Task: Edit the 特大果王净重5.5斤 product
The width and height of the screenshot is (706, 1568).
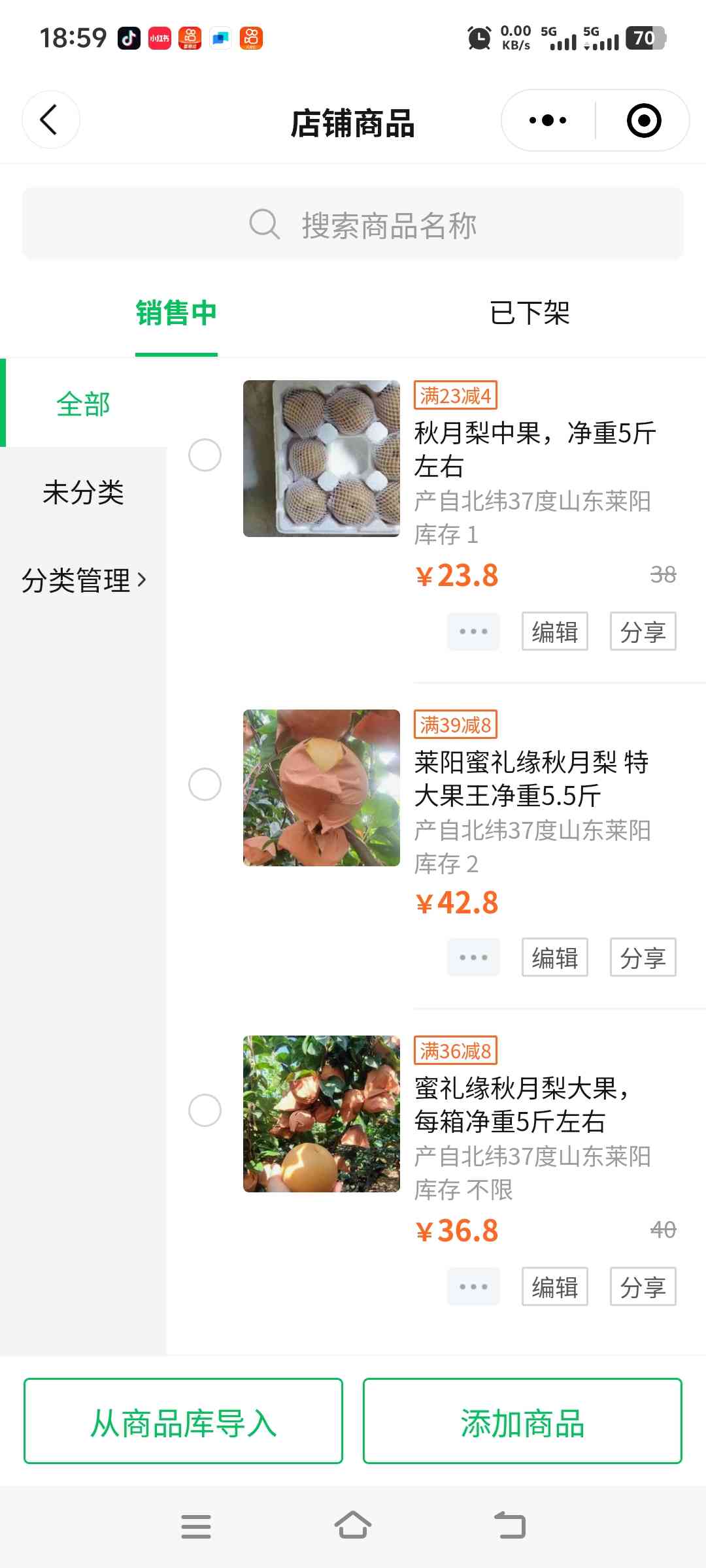Action: coord(554,958)
